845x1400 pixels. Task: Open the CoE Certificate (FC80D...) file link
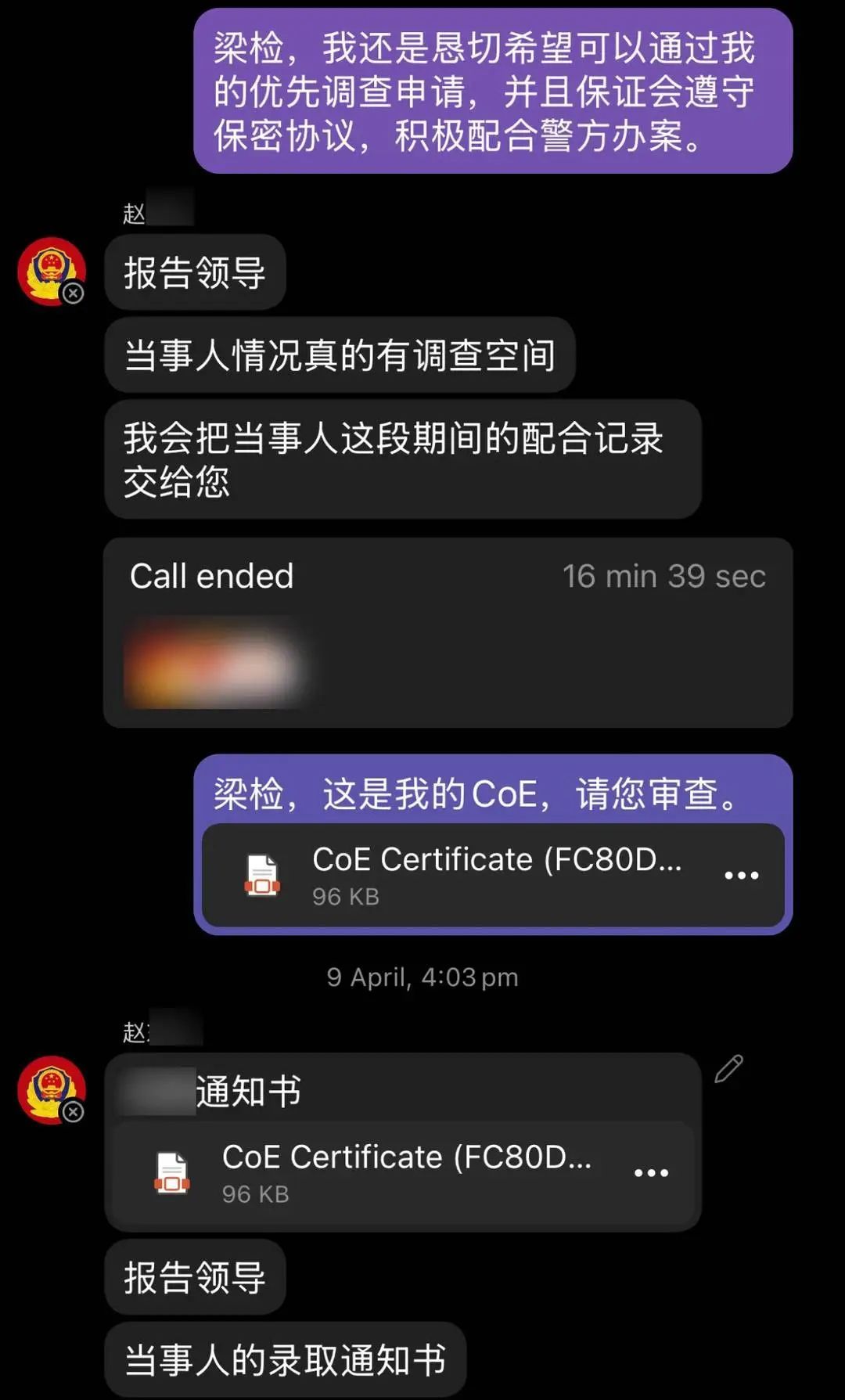(x=498, y=859)
